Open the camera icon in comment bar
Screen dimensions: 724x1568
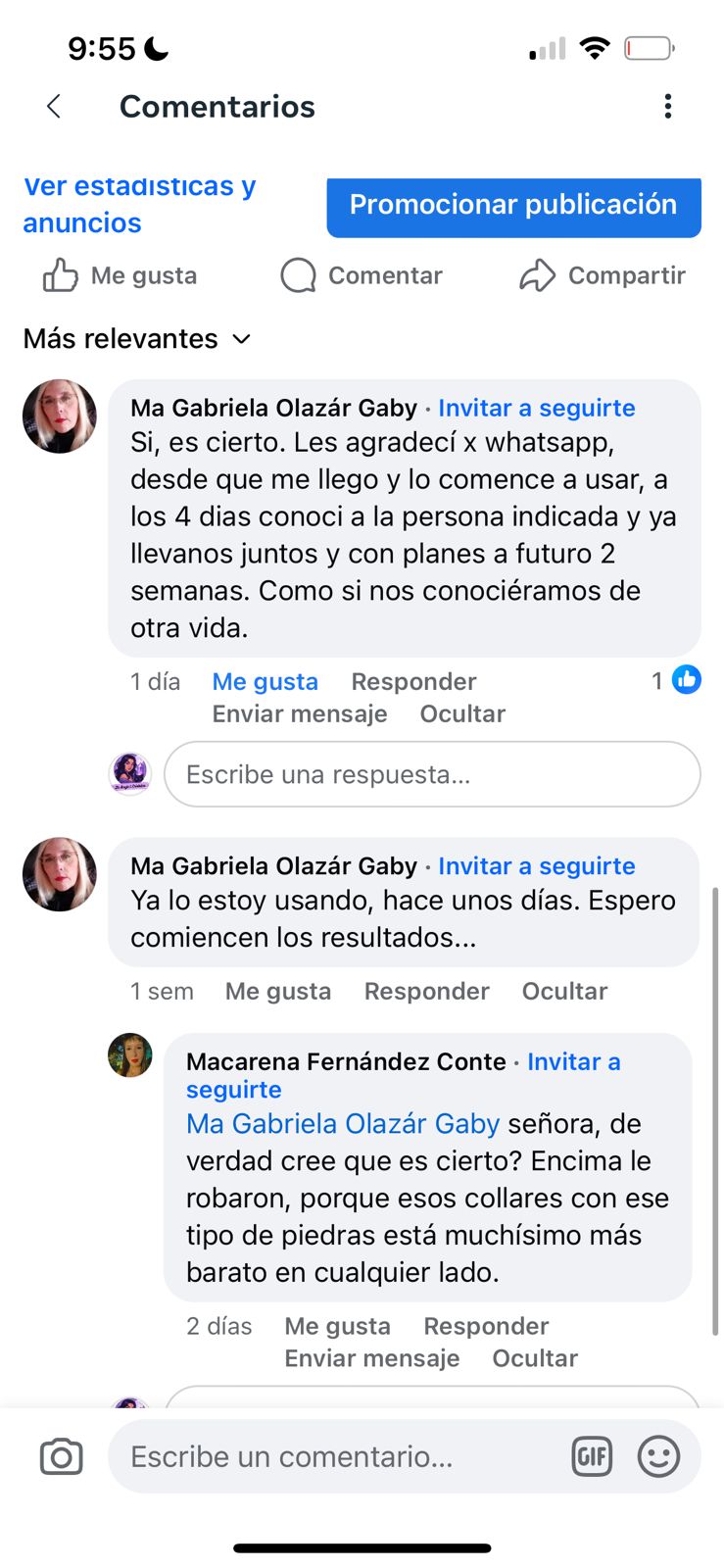[61, 1456]
